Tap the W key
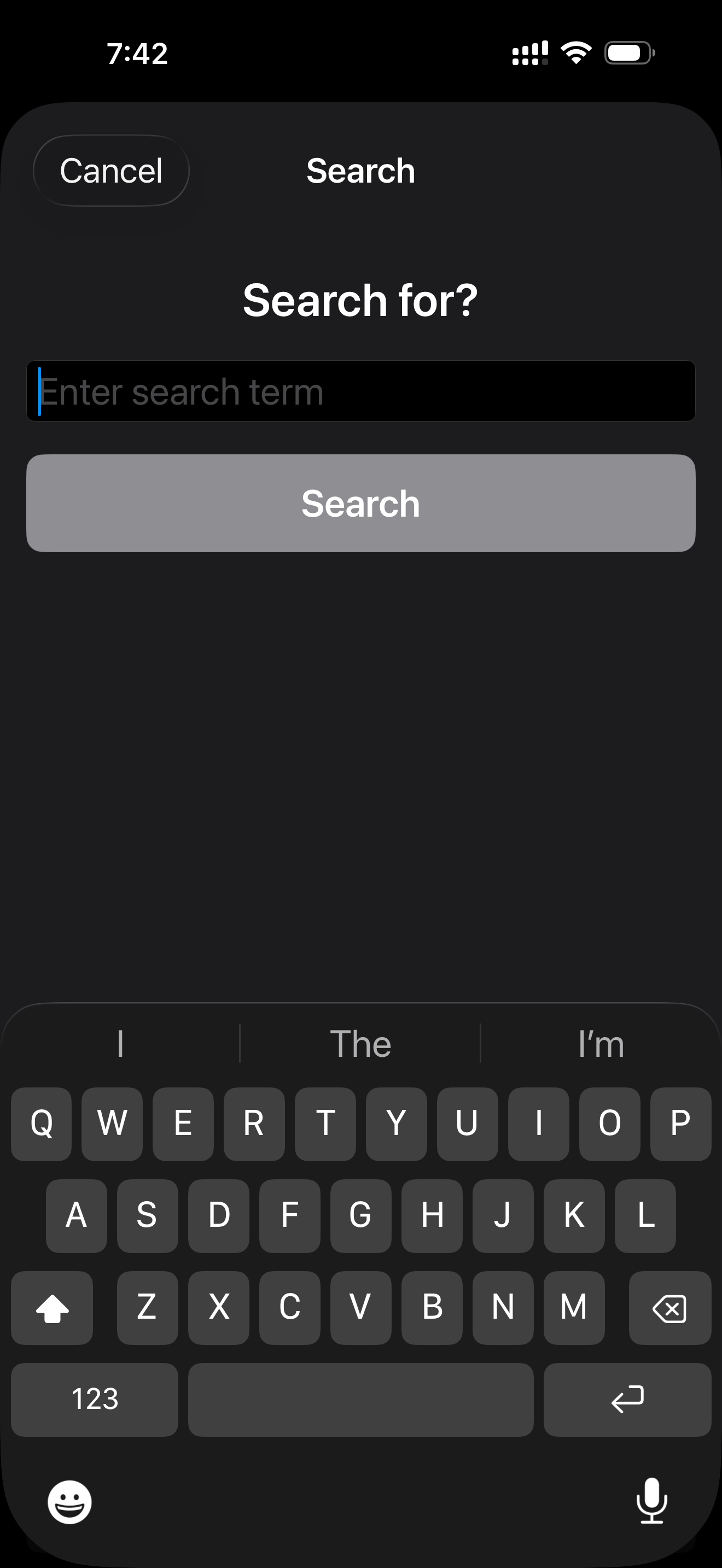Viewport: 722px width, 1568px height. 112,1124
